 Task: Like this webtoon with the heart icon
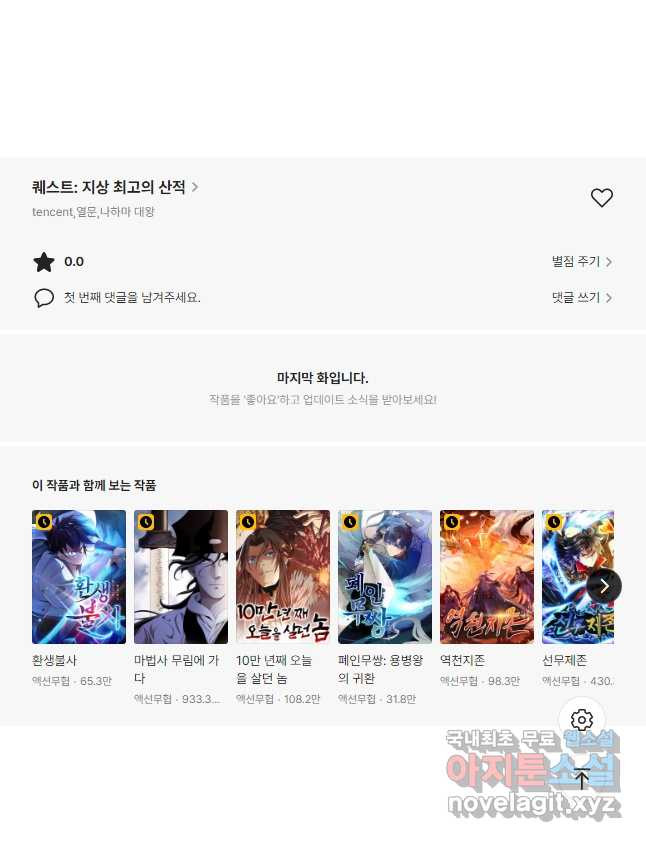click(x=601, y=198)
